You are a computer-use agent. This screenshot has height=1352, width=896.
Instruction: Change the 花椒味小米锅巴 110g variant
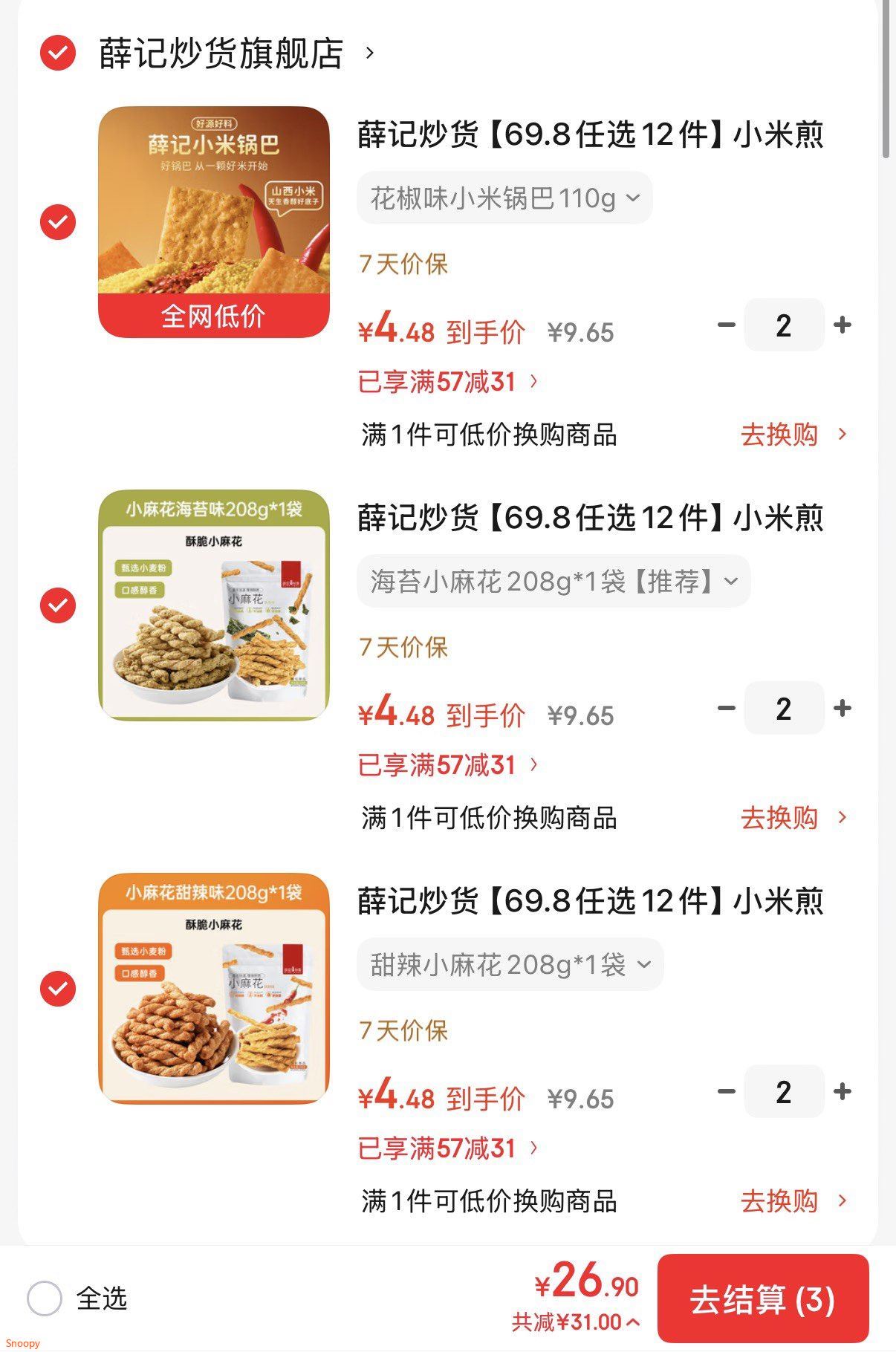(504, 198)
